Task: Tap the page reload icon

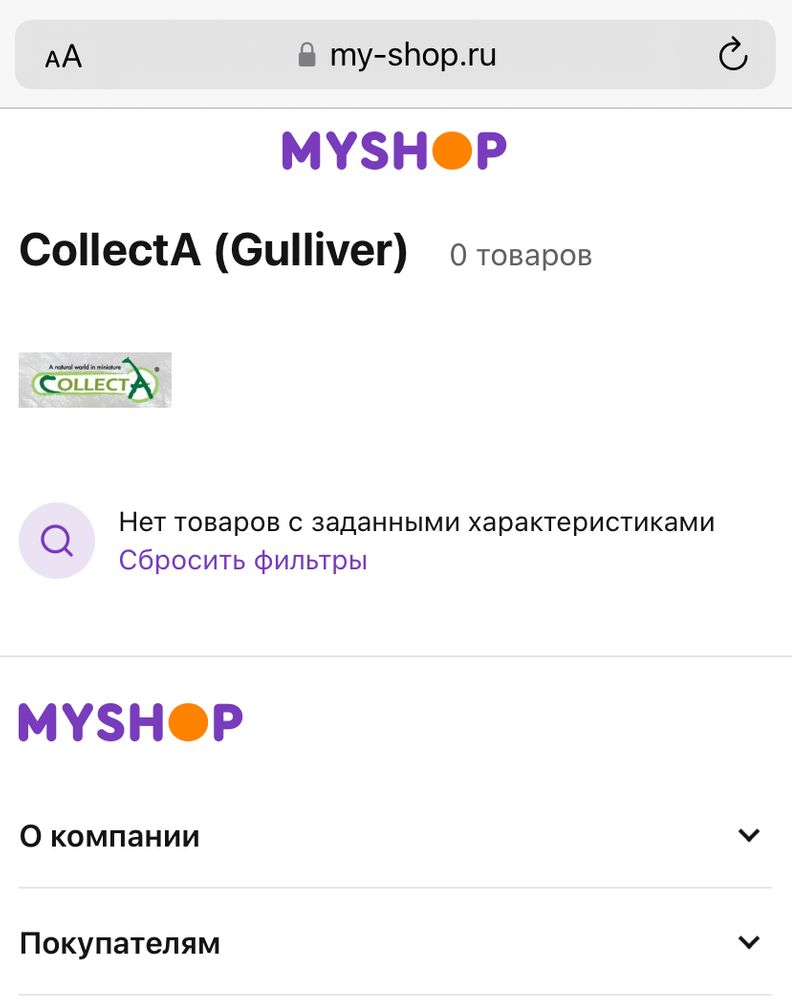Action: pyautogui.click(x=734, y=54)
